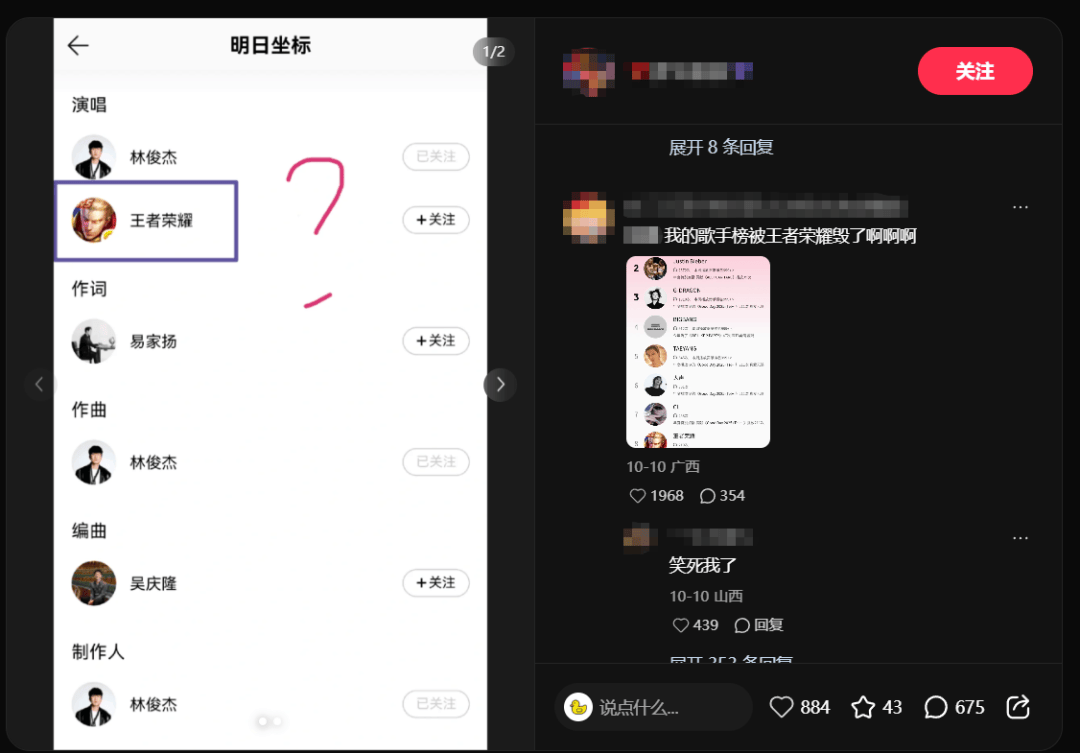Open the overflow menu on the 王者荣耀 comment
This screenshot has height=753, width=1080.
coord(1020,207)
